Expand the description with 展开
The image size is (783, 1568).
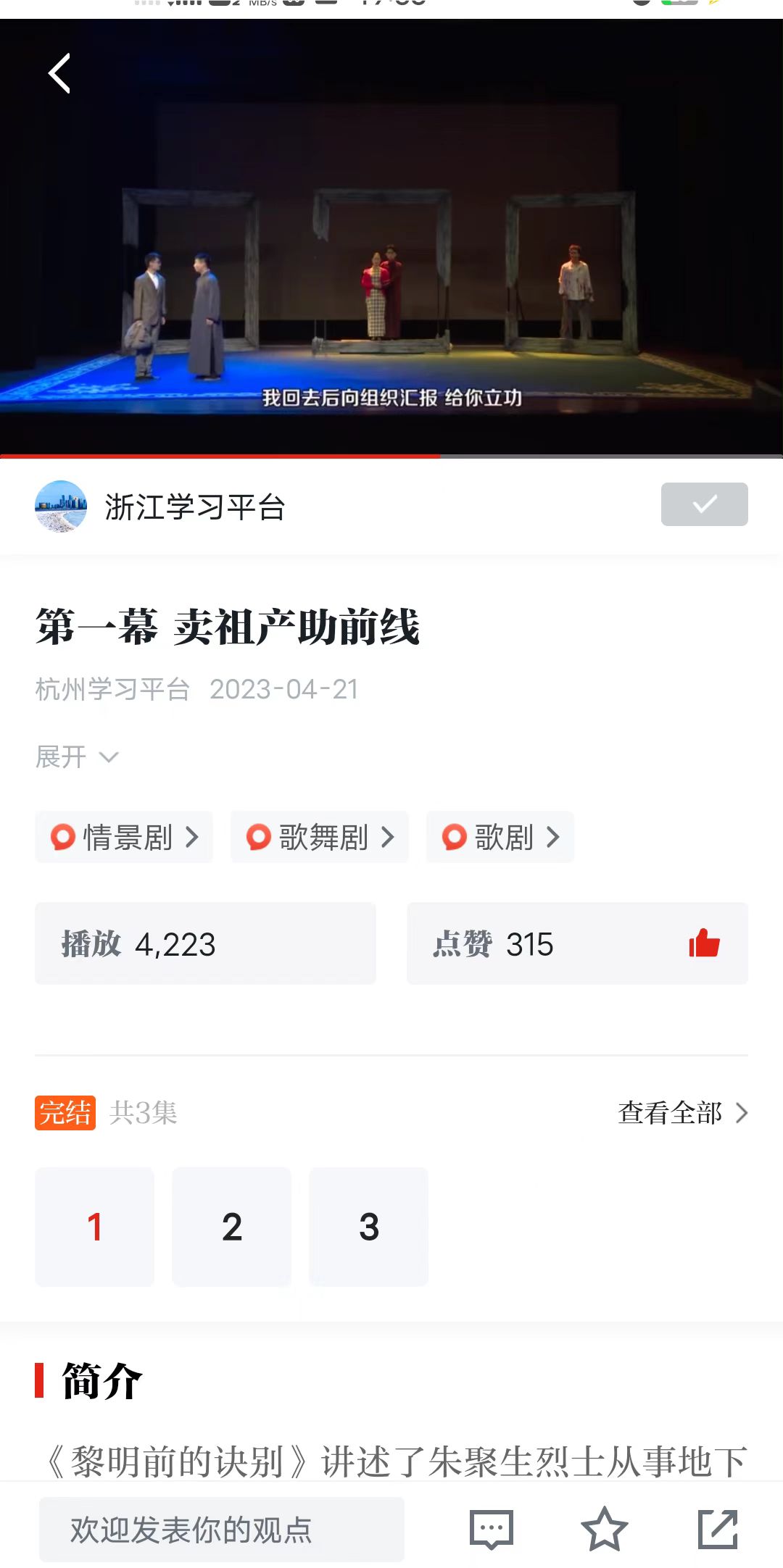(76, 757)
